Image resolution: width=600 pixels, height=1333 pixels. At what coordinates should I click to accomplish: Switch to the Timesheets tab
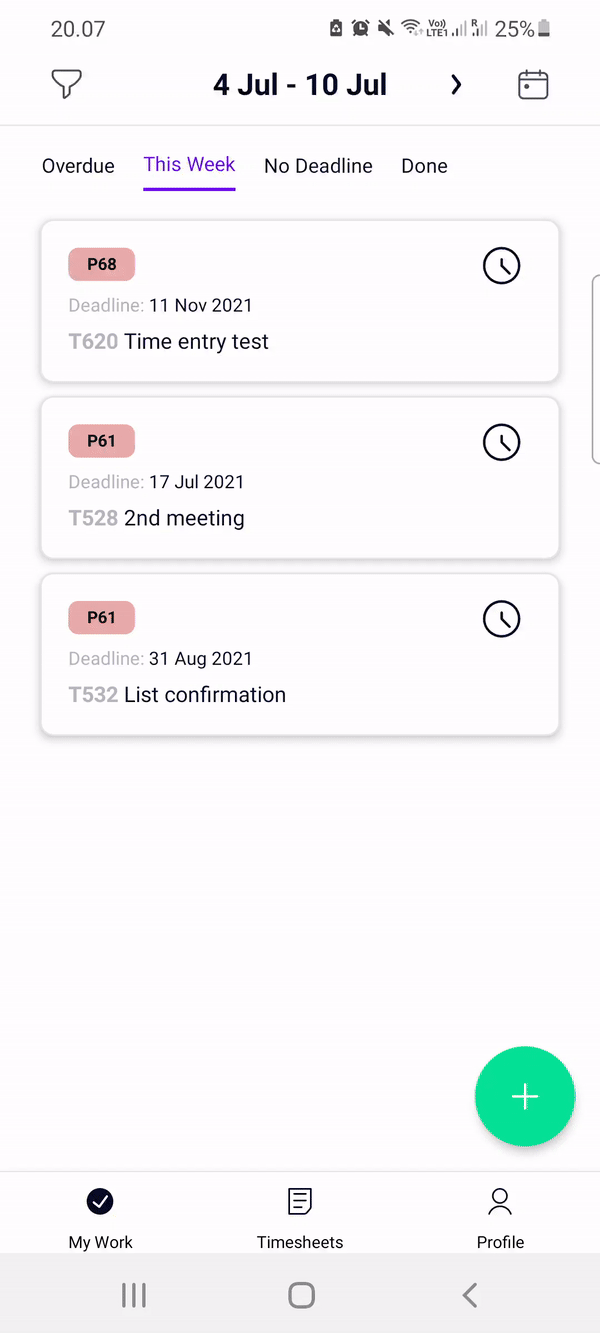coord(300,1217)
